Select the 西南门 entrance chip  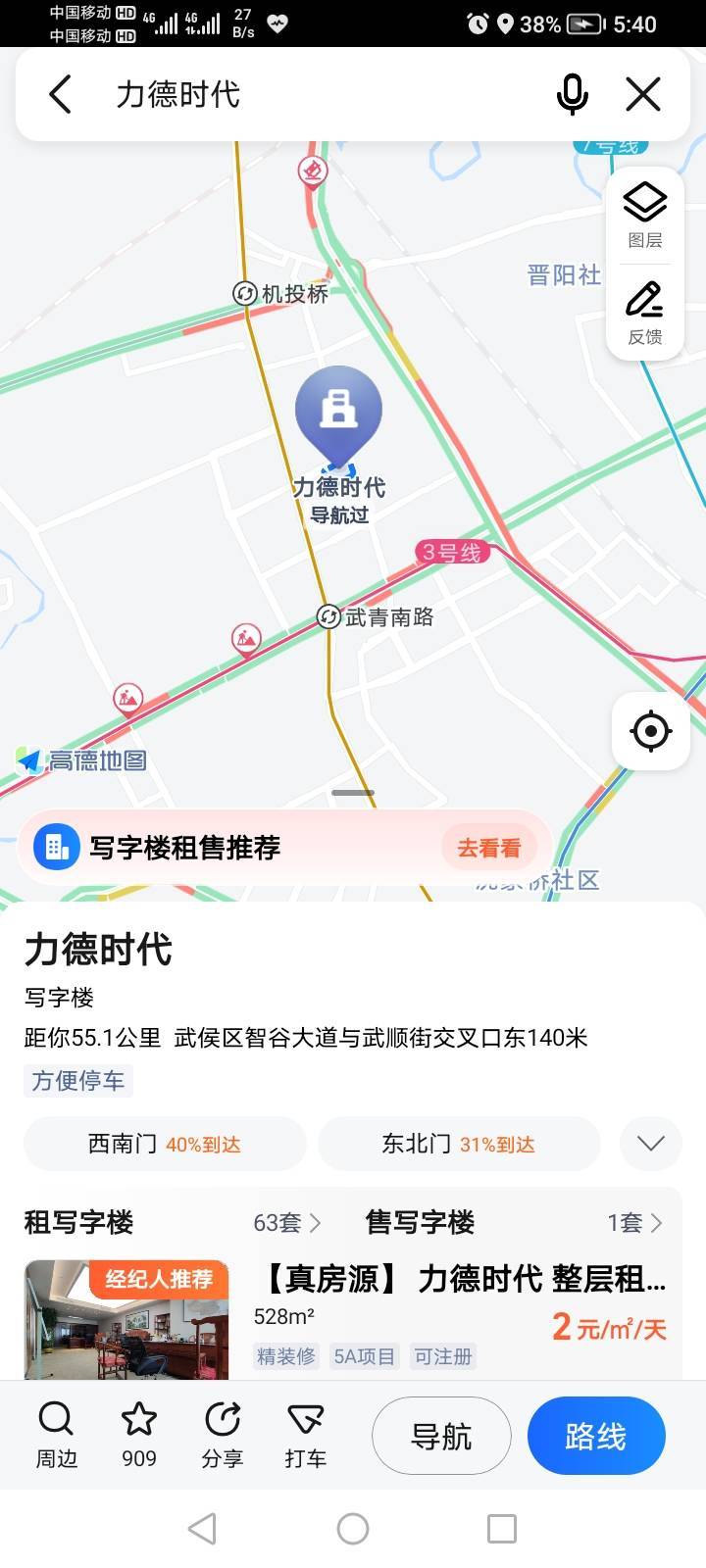(x=165, y=1144)
